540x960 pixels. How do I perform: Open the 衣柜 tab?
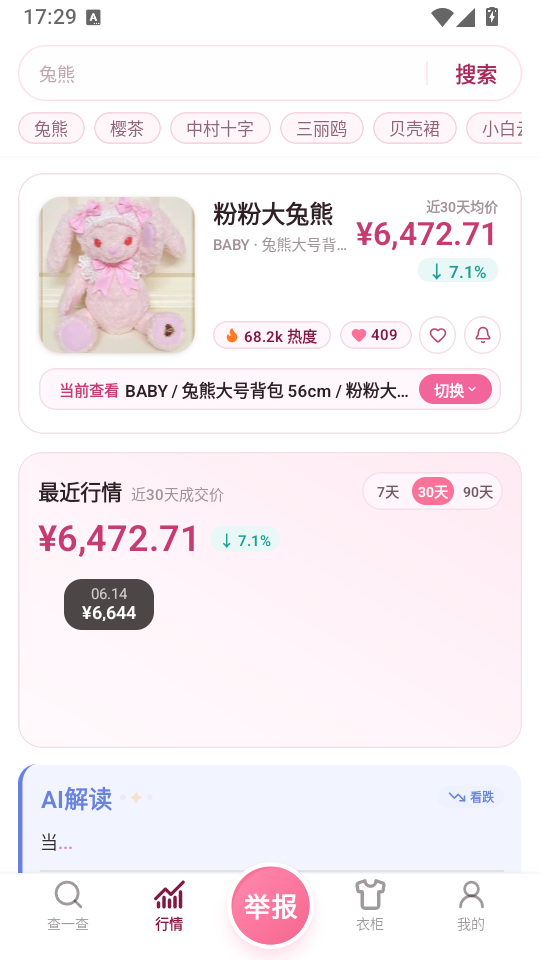[x=370, y=906]
